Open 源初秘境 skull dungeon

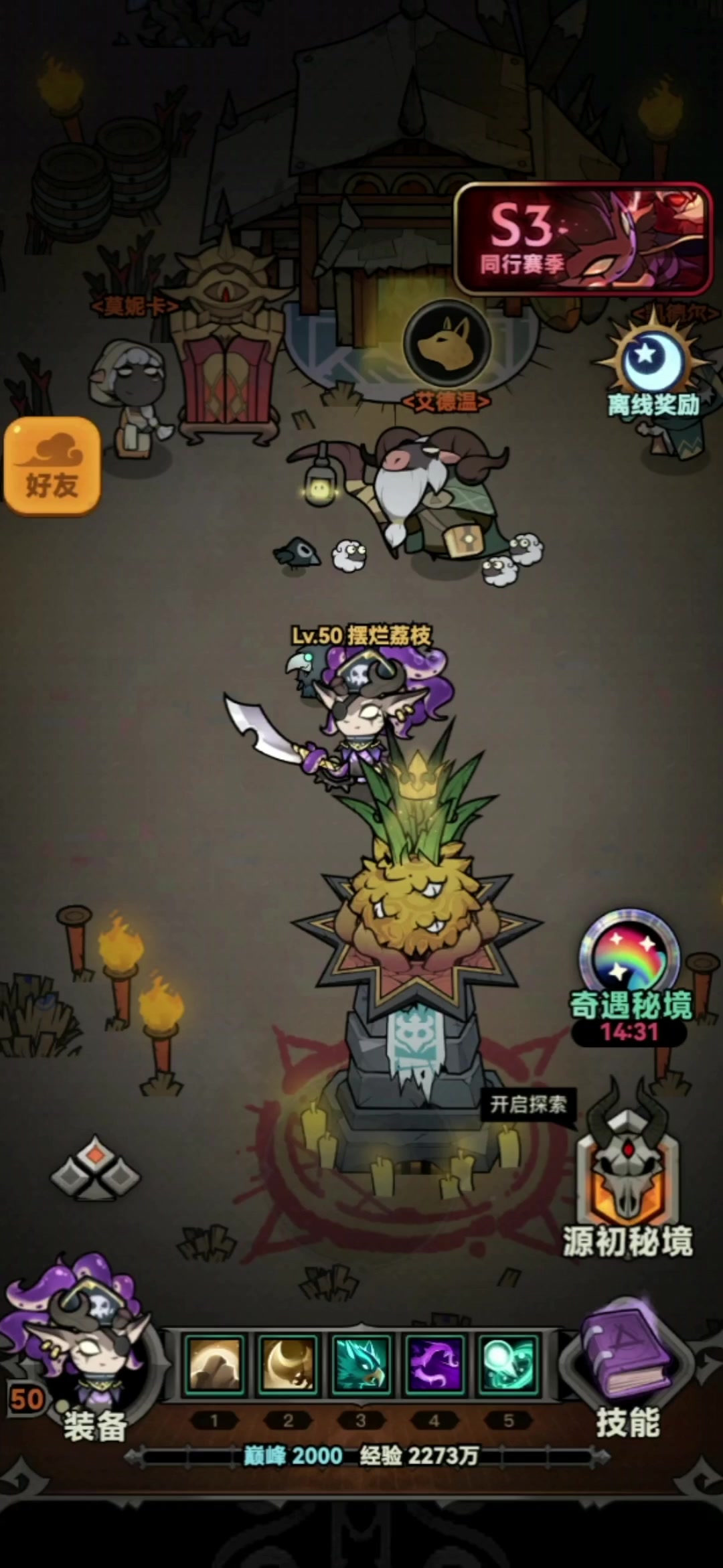pos(628,1172)
